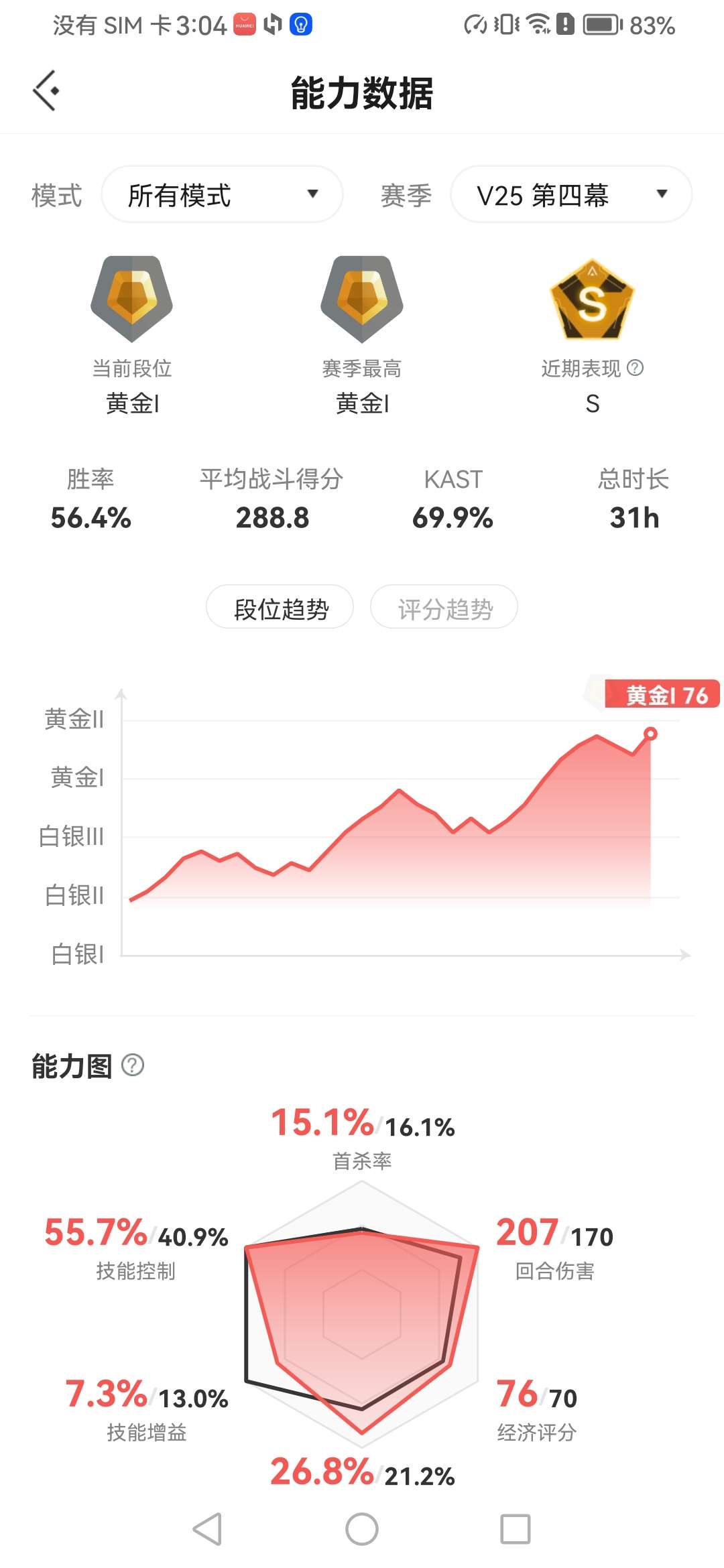This screenshot has height=1568, width=724.
Task: Tap the help icon beside 近期表现
Action: (635, 368)
